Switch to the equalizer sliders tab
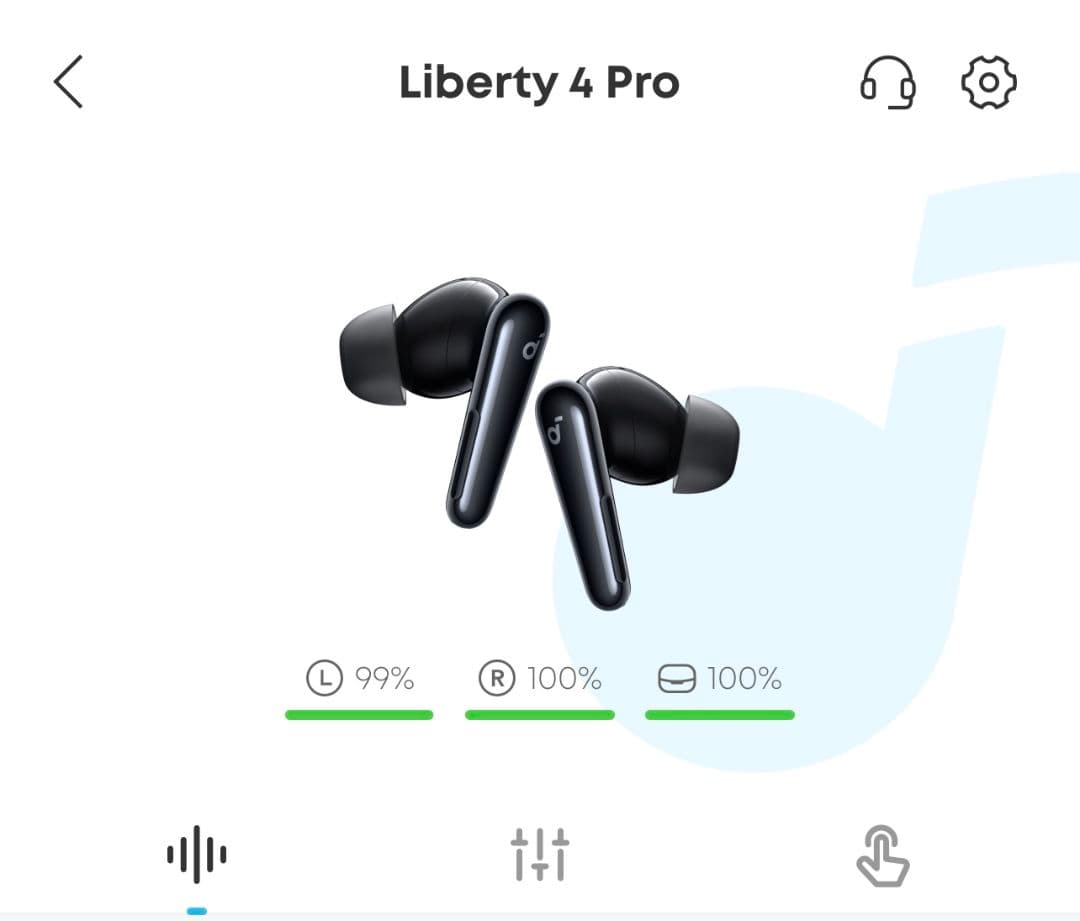 point(539,855)
